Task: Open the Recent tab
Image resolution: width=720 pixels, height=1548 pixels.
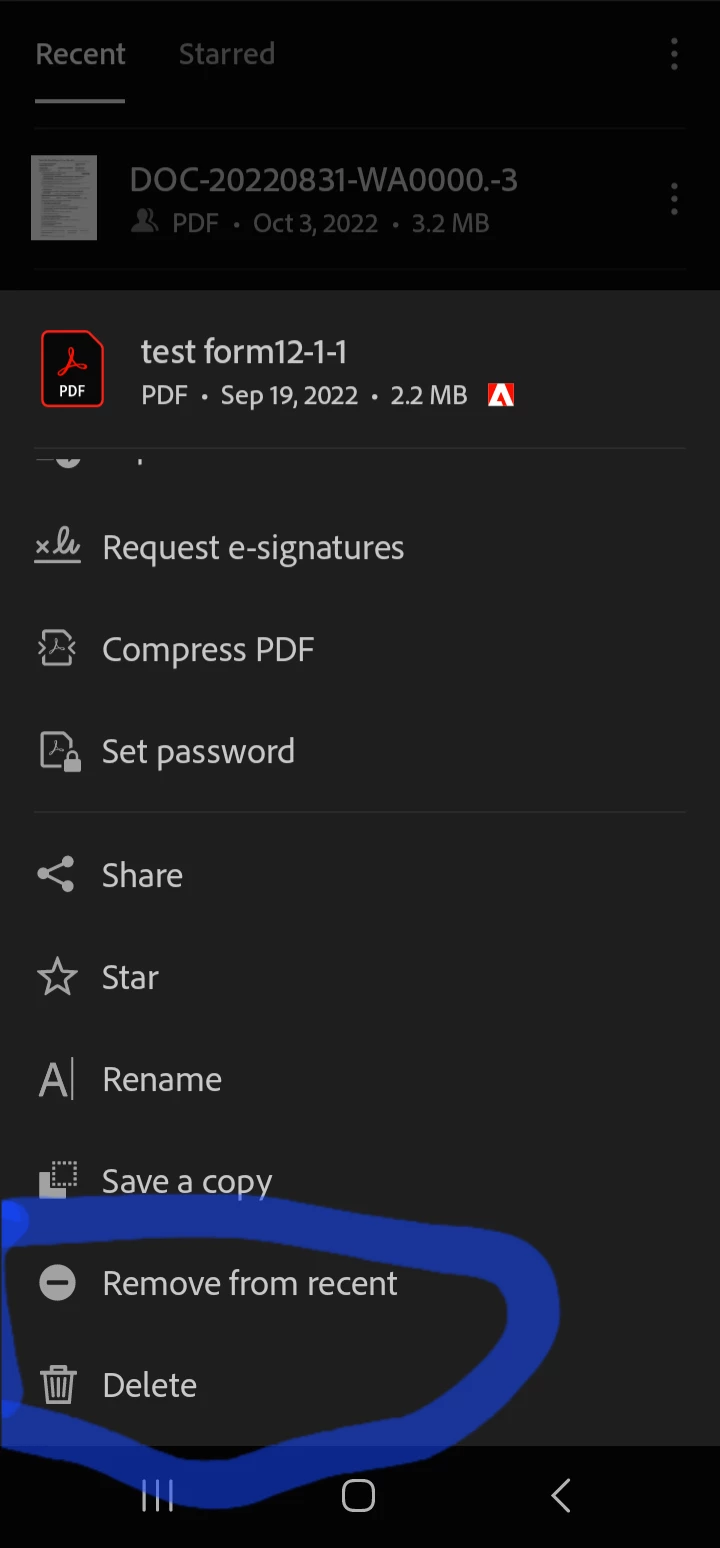Action: coord(80,54)
